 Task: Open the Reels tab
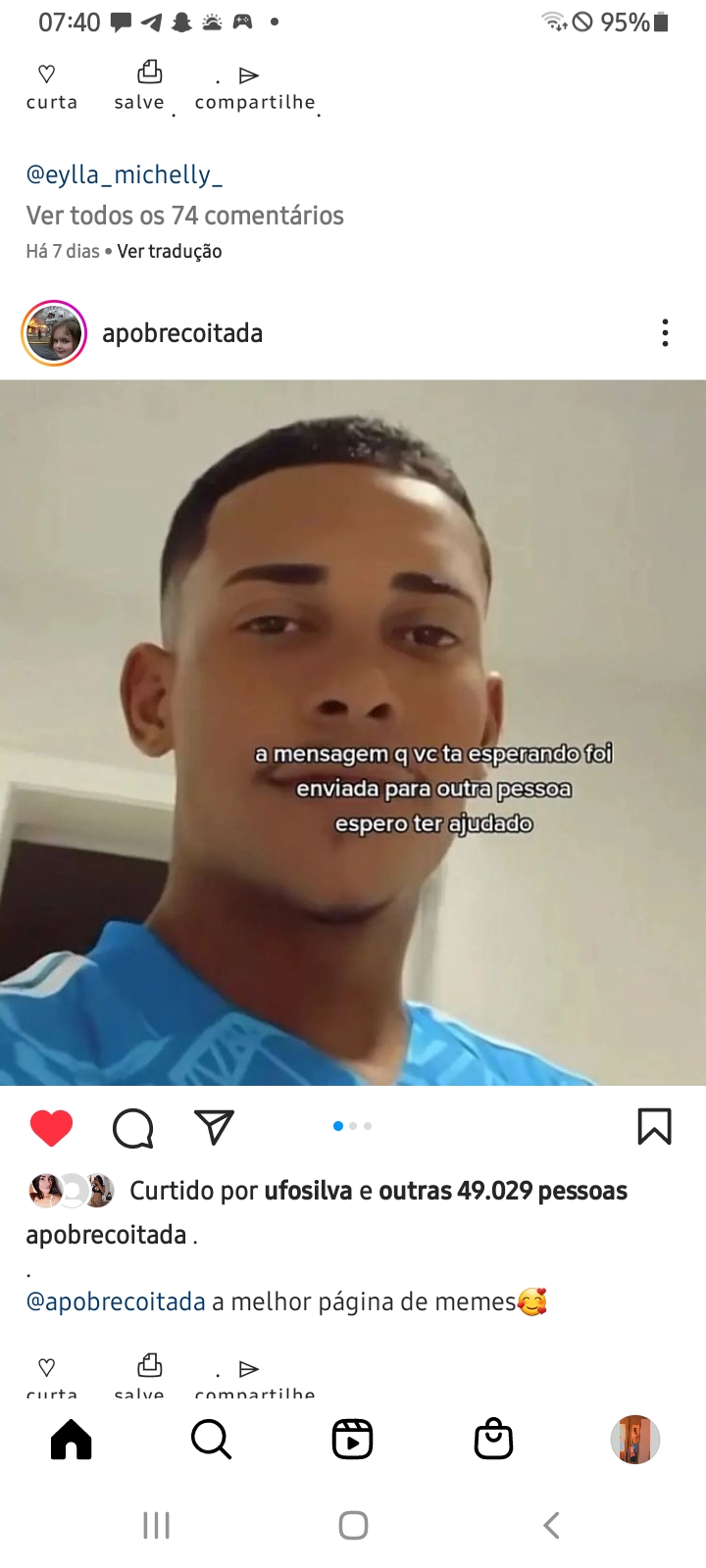coord(352,1440)
